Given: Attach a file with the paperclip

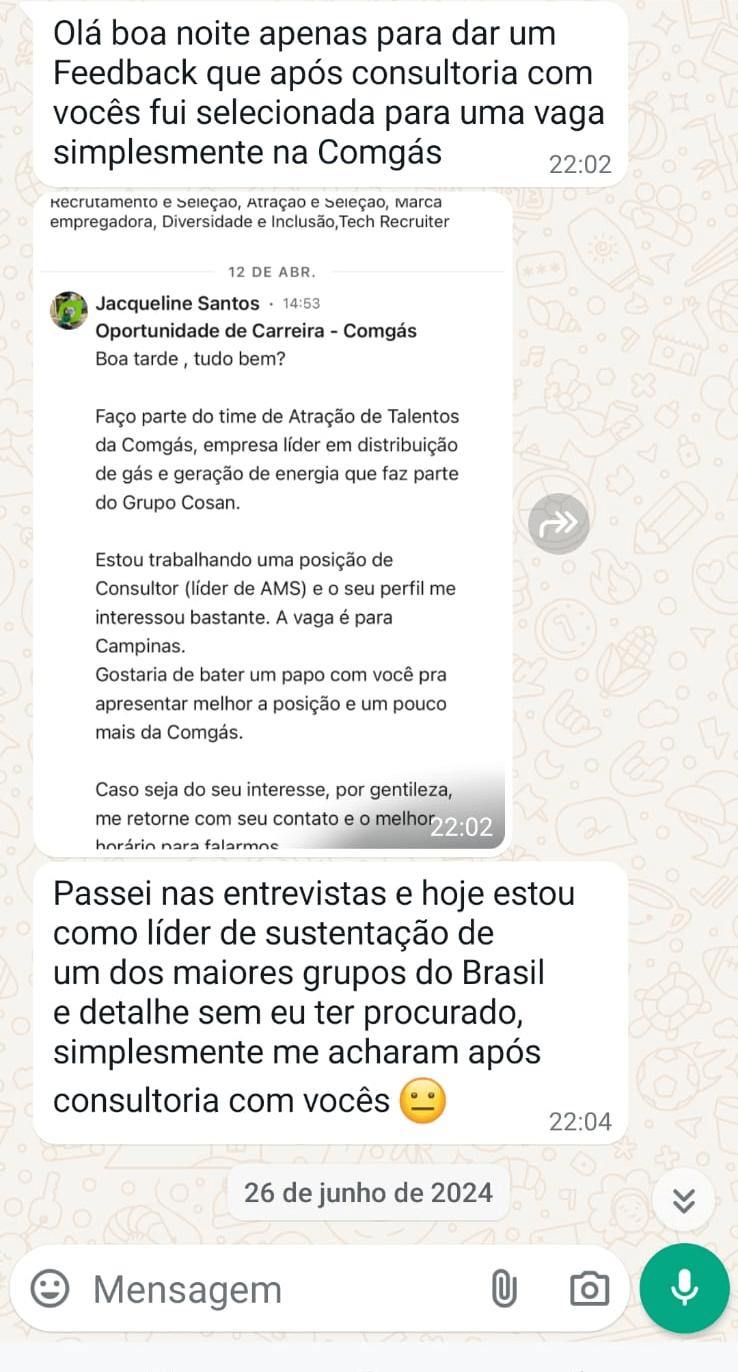Looking at the screenshot, I should tap(504, 1289).
